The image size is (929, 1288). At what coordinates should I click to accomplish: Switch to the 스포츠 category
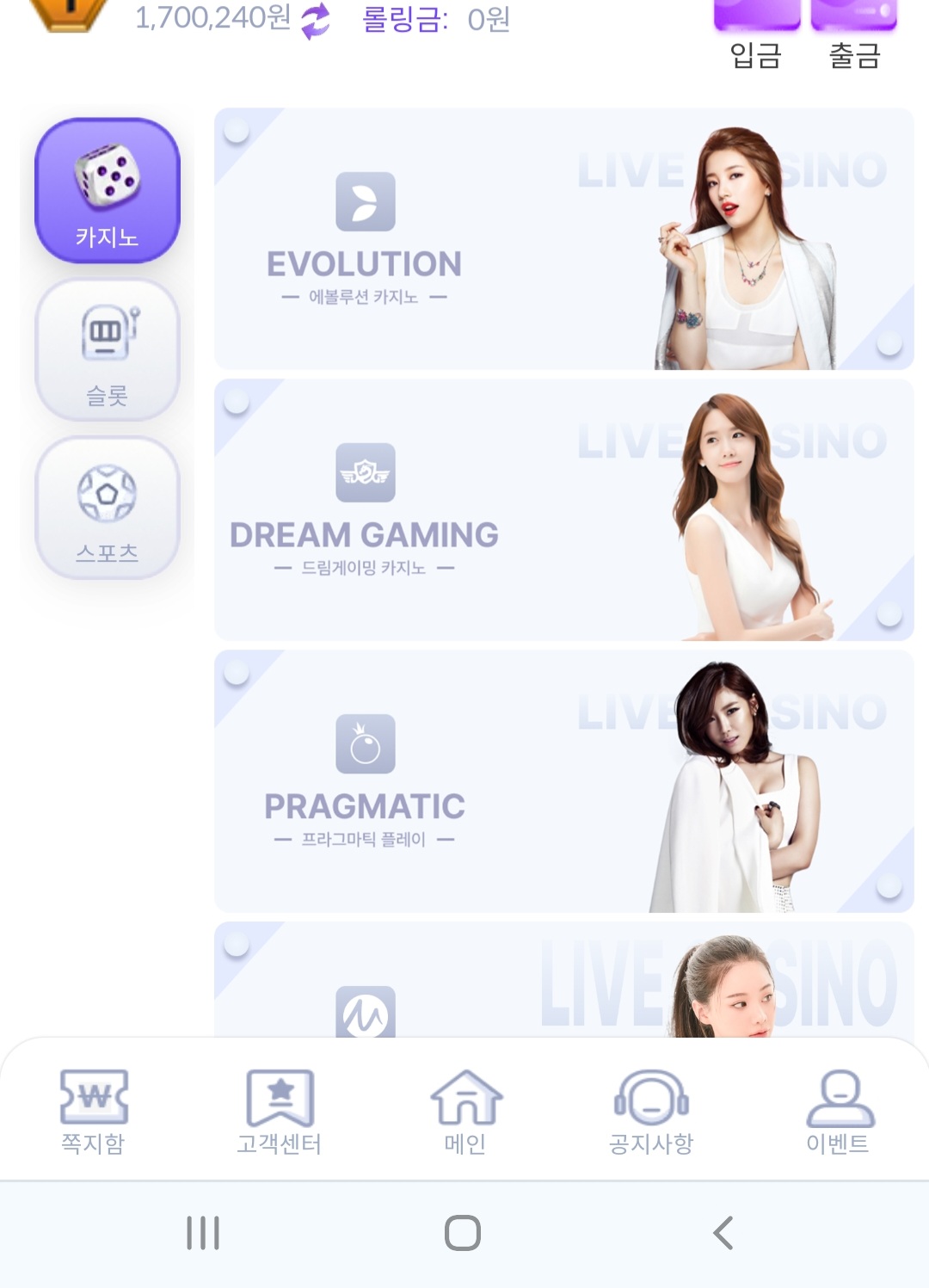[x=108, y=508]
